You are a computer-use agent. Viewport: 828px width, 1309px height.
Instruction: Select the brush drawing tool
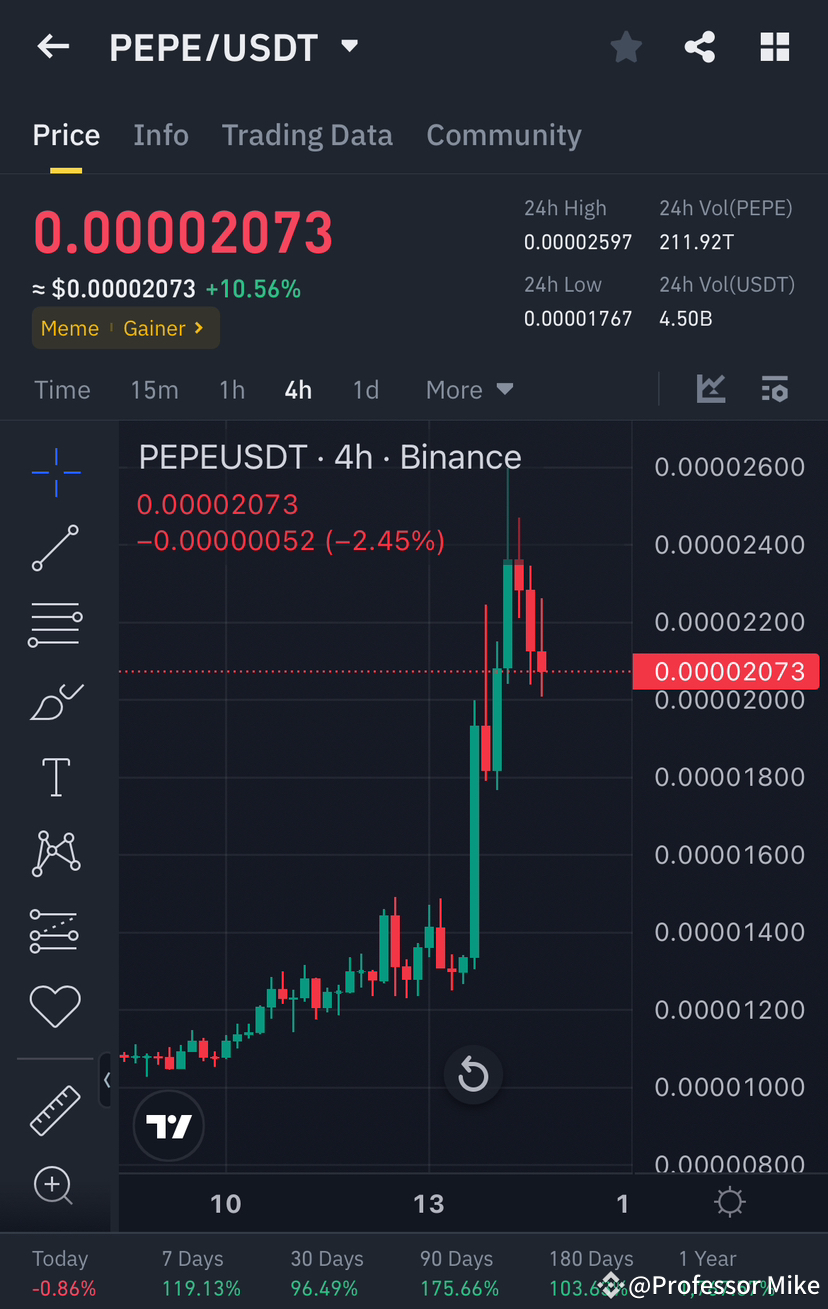55,701
